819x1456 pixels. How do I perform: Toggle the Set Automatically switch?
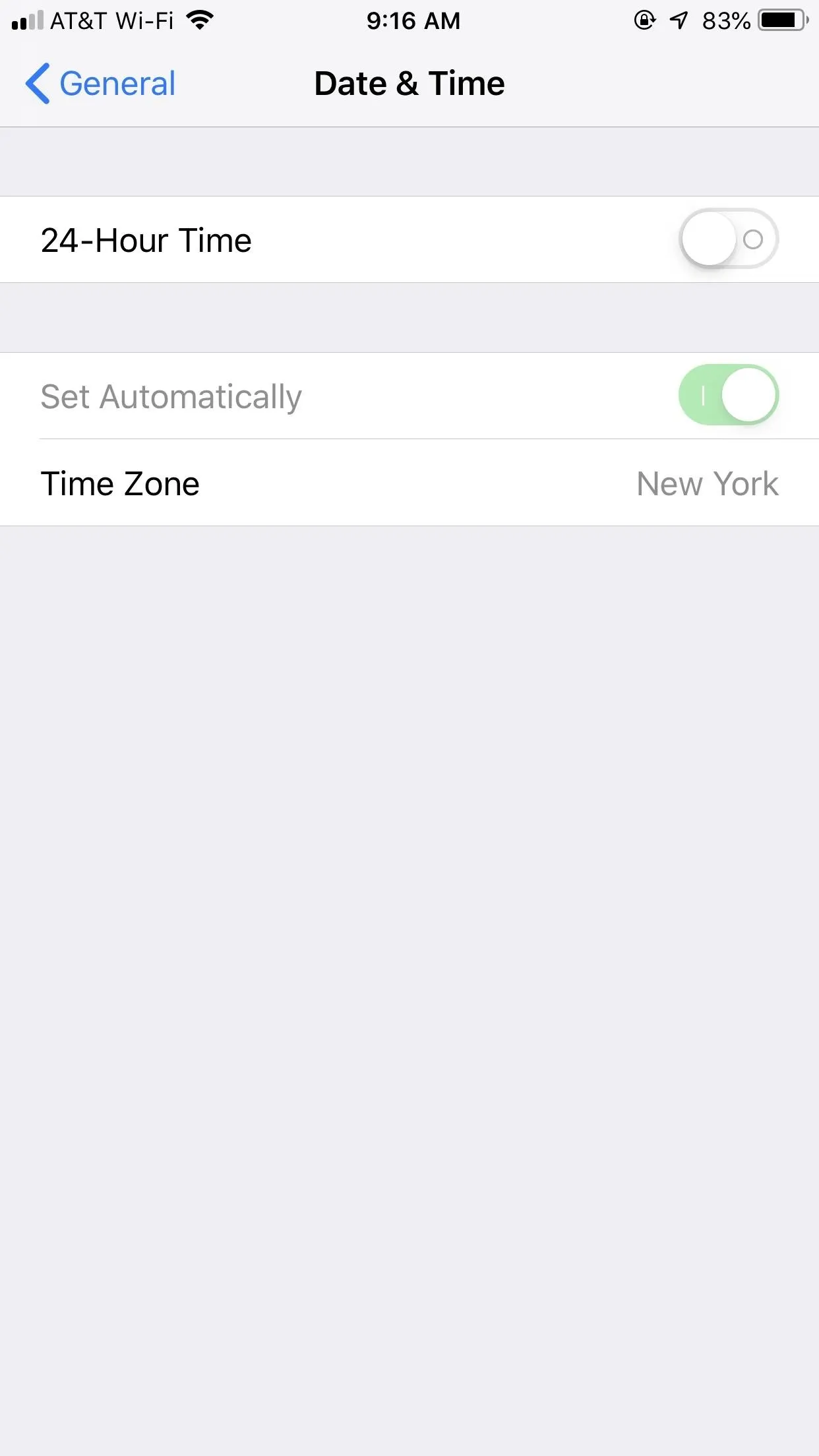[x=729, y=395]
